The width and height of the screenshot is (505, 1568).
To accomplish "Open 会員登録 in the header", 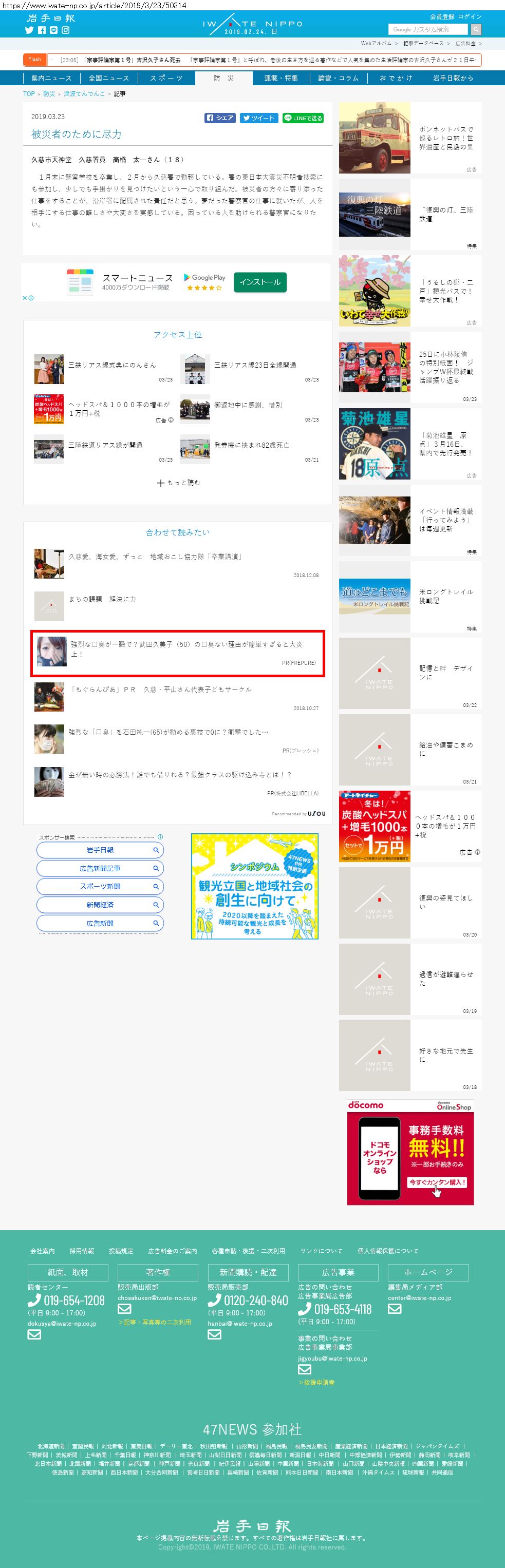I will [442, 16].
